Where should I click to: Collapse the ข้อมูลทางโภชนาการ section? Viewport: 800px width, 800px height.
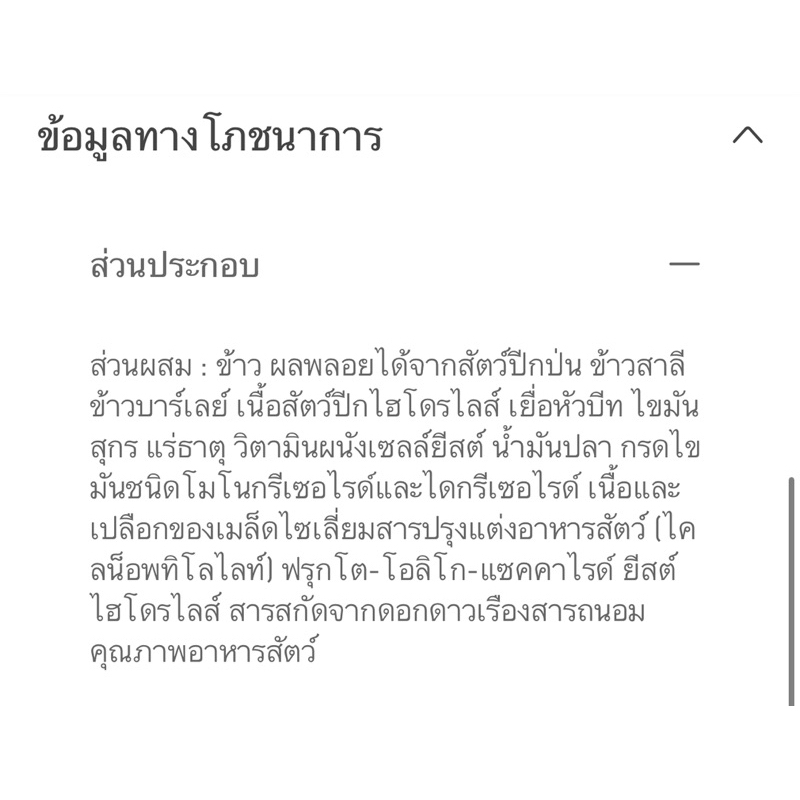pos(747,135)
